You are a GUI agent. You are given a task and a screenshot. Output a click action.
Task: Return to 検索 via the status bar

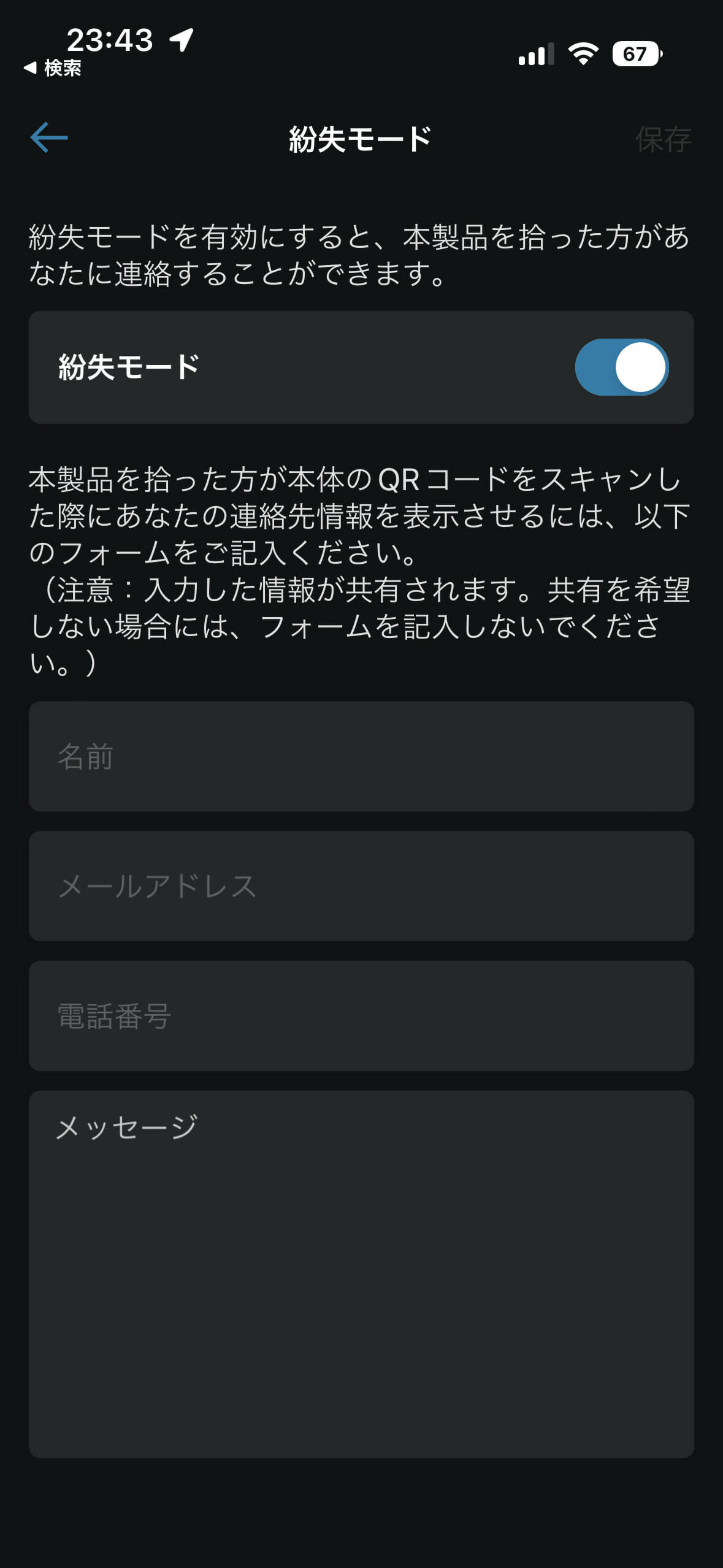(x=53, y=68)
